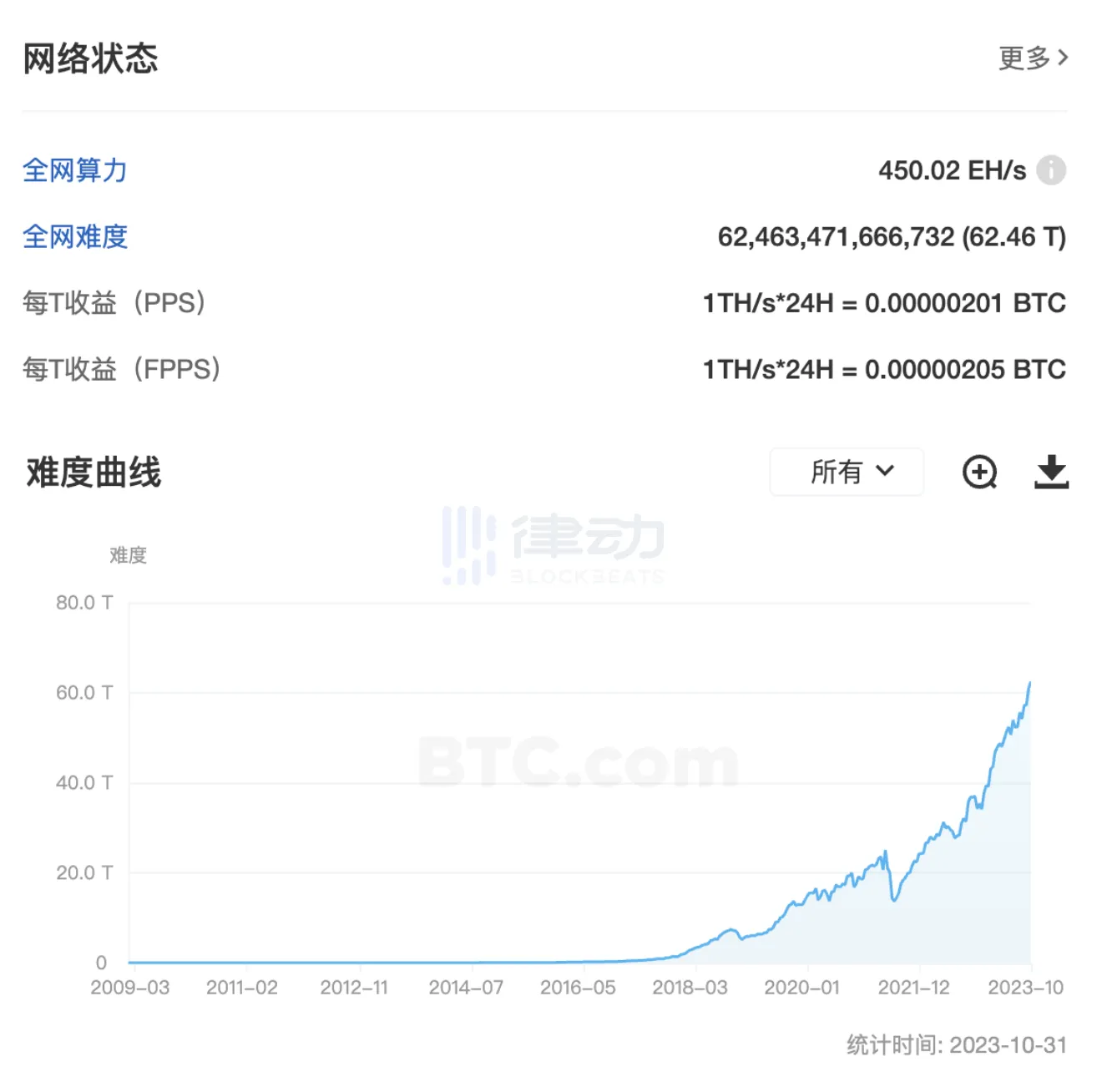This screenshot has width=1107, height=1092.
Task: Download the difficulty chart data
Action: 1051,472
